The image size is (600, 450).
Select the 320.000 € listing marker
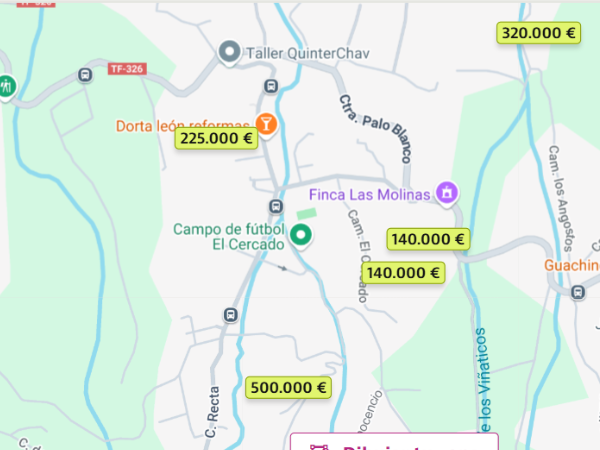point(539,32)
